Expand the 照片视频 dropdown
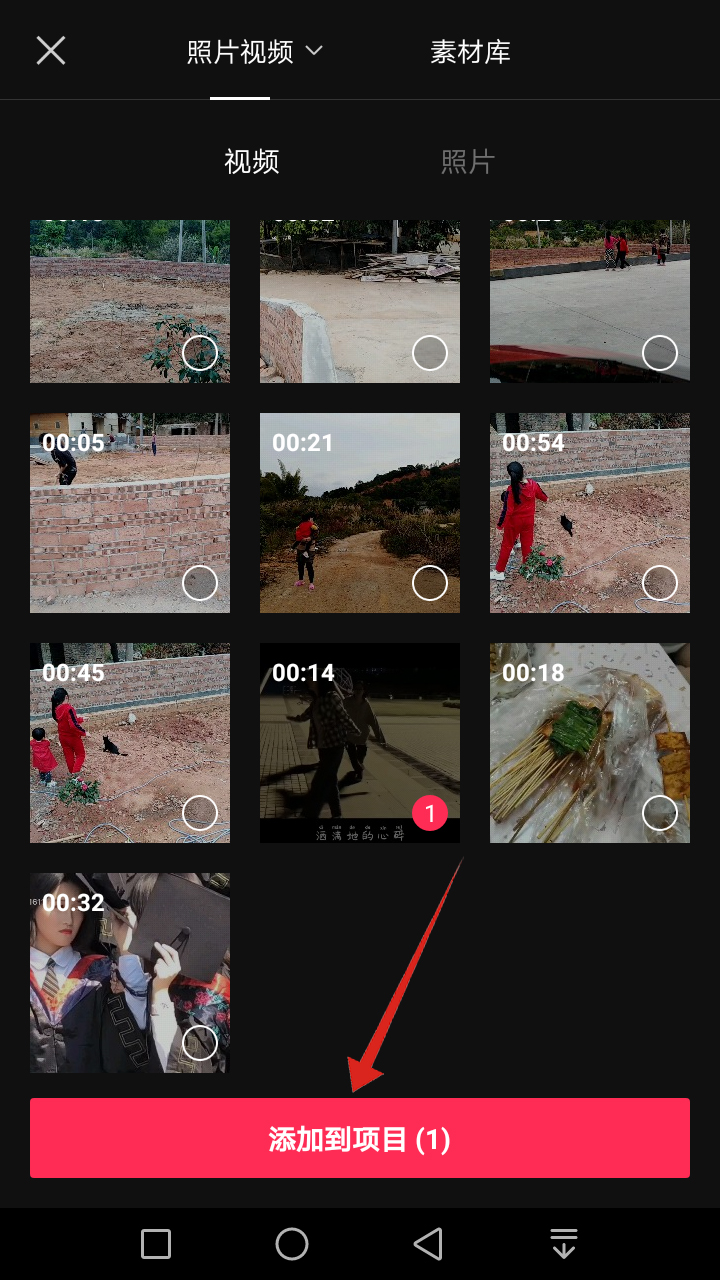The height and width of the screenshot is (1280, 720). coord(255,51)
